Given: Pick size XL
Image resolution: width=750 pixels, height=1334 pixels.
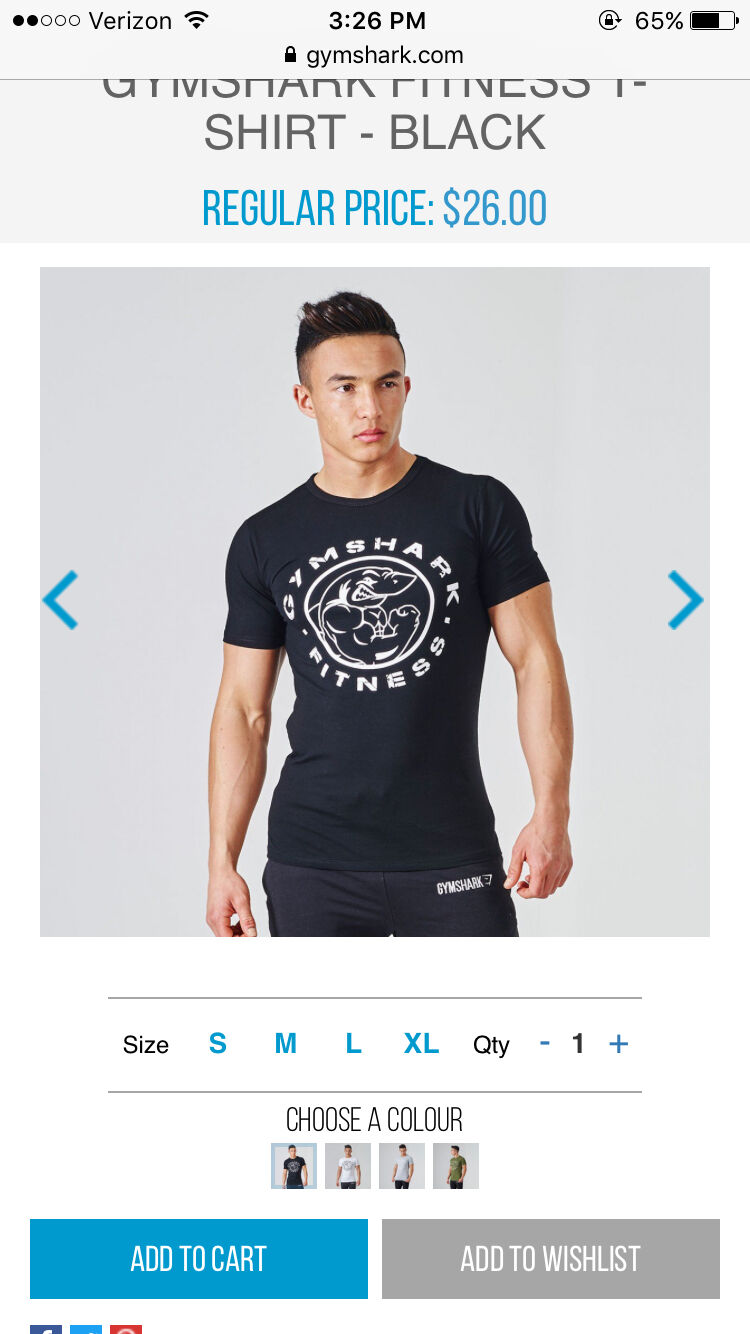Looking at the screenshot, I should pyautogui.click(x=421, y=1044).
